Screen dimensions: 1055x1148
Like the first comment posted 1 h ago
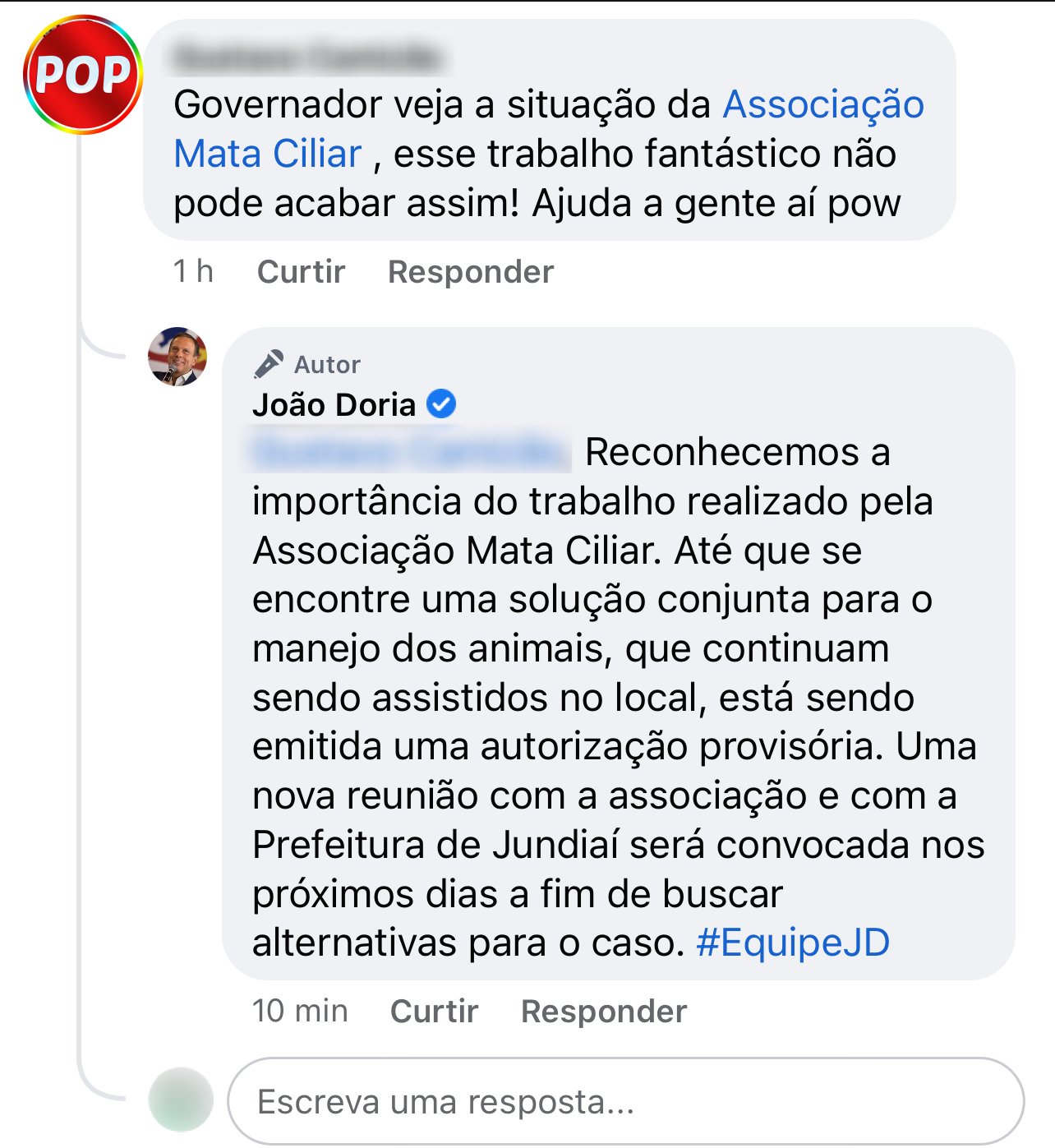301,272
